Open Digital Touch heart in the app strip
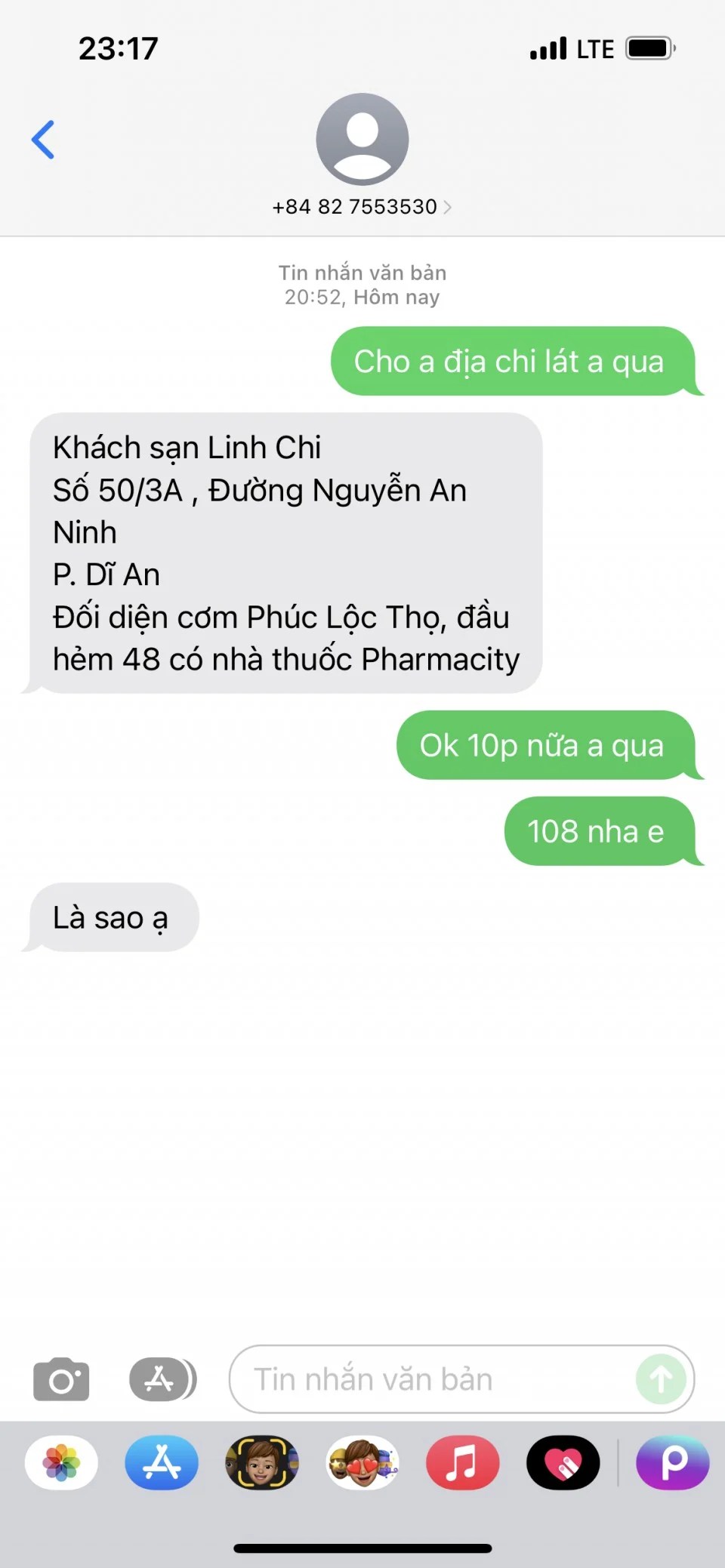 click(563, 1462)
